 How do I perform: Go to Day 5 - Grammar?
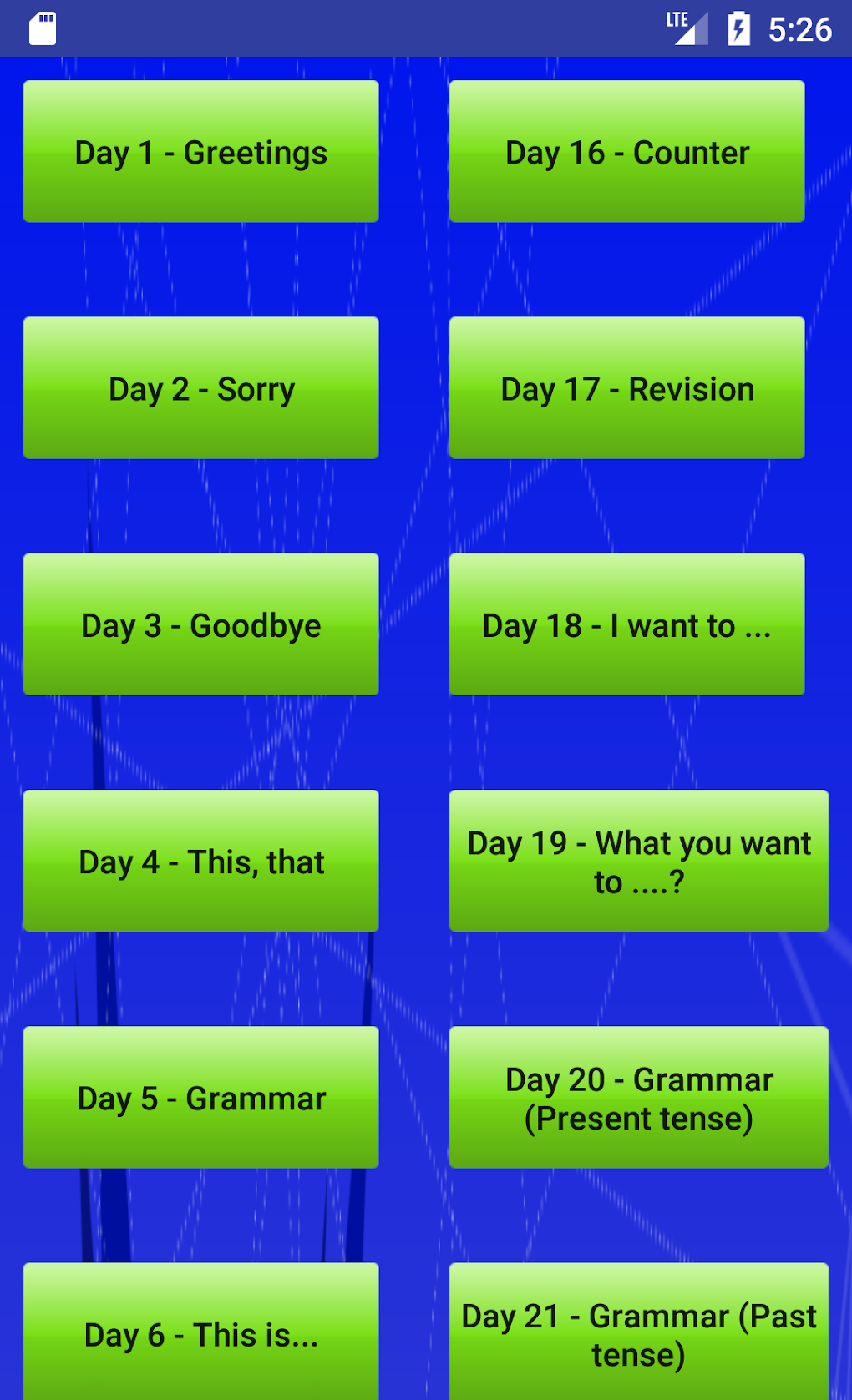click(200, 1096)
